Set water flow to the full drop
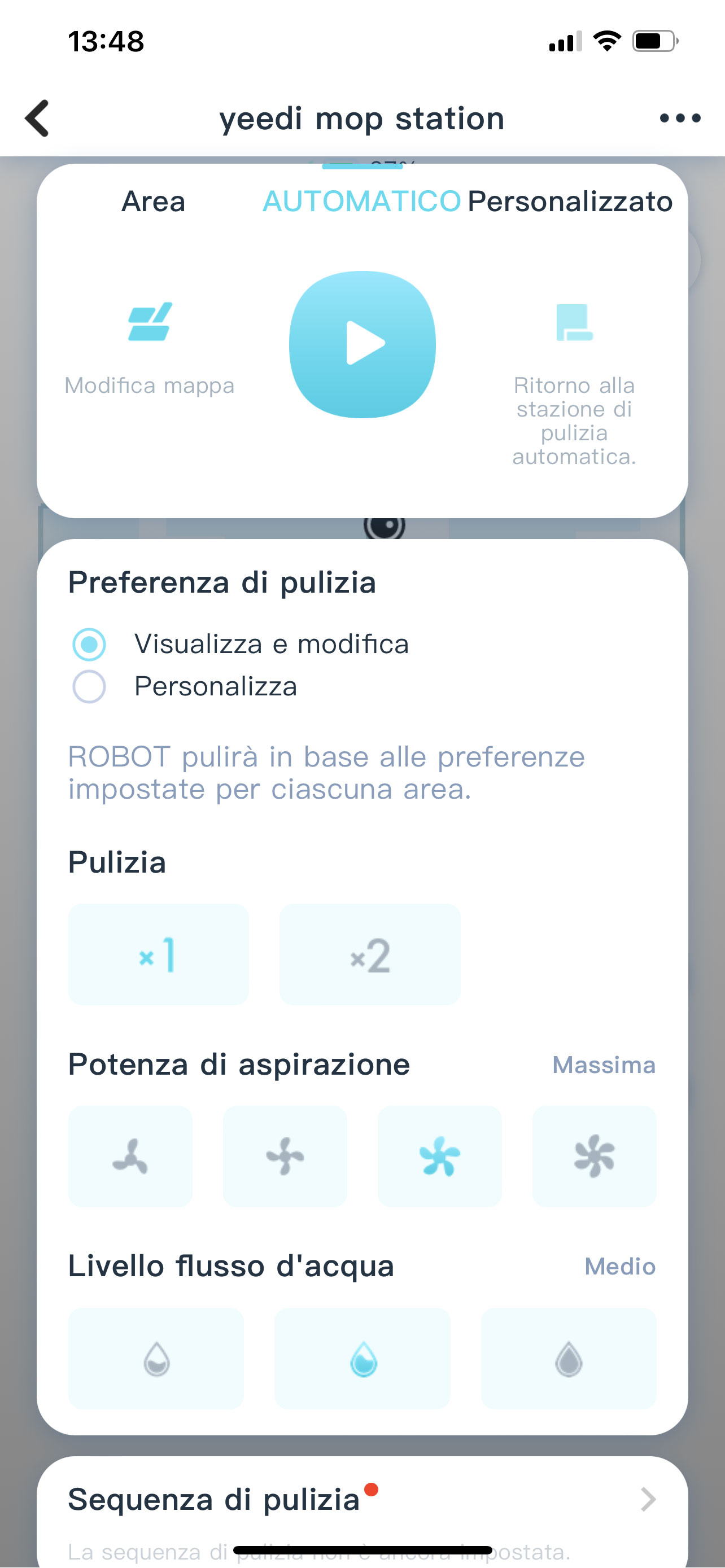 [x=569, y=1359]
